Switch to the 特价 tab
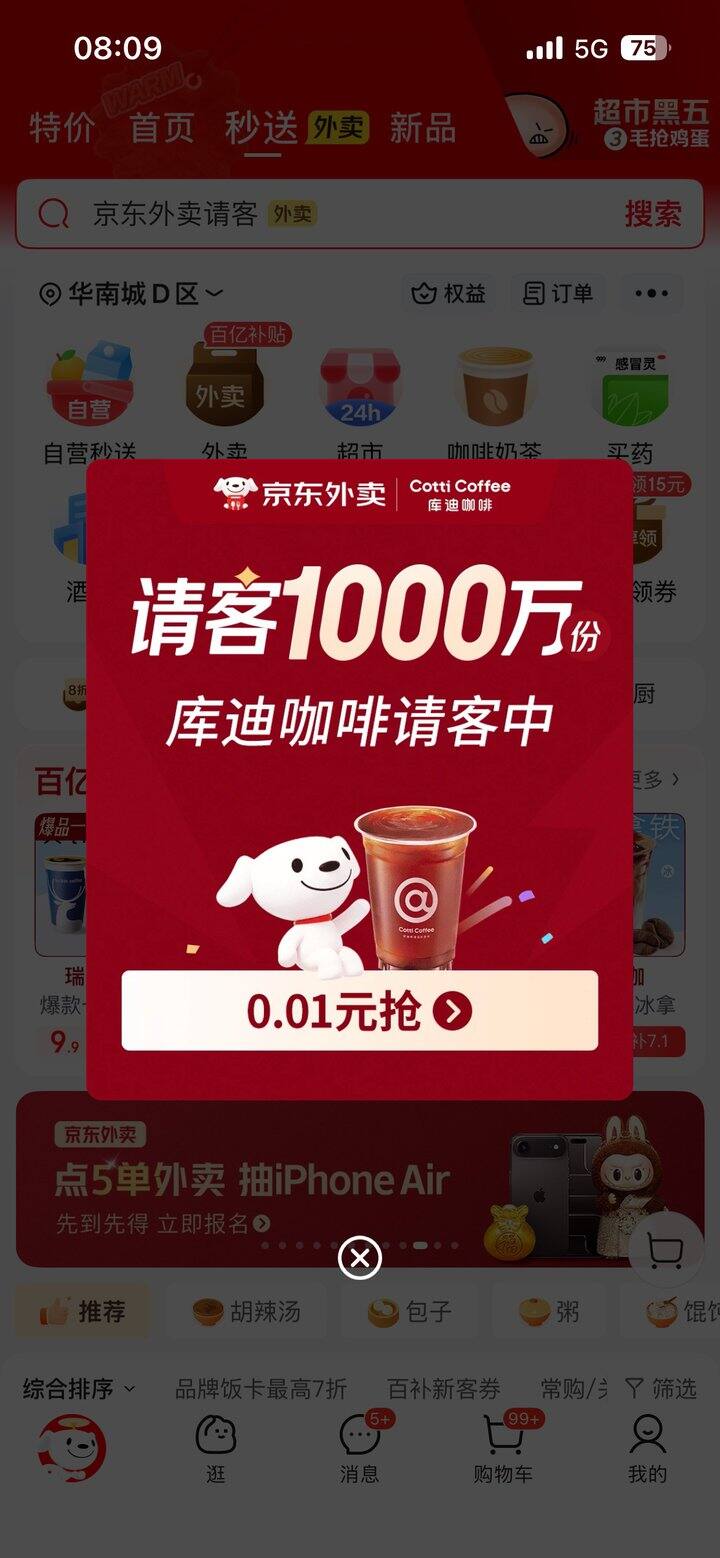The height and width of the screenshot is (1558, 720). [62, 128]
